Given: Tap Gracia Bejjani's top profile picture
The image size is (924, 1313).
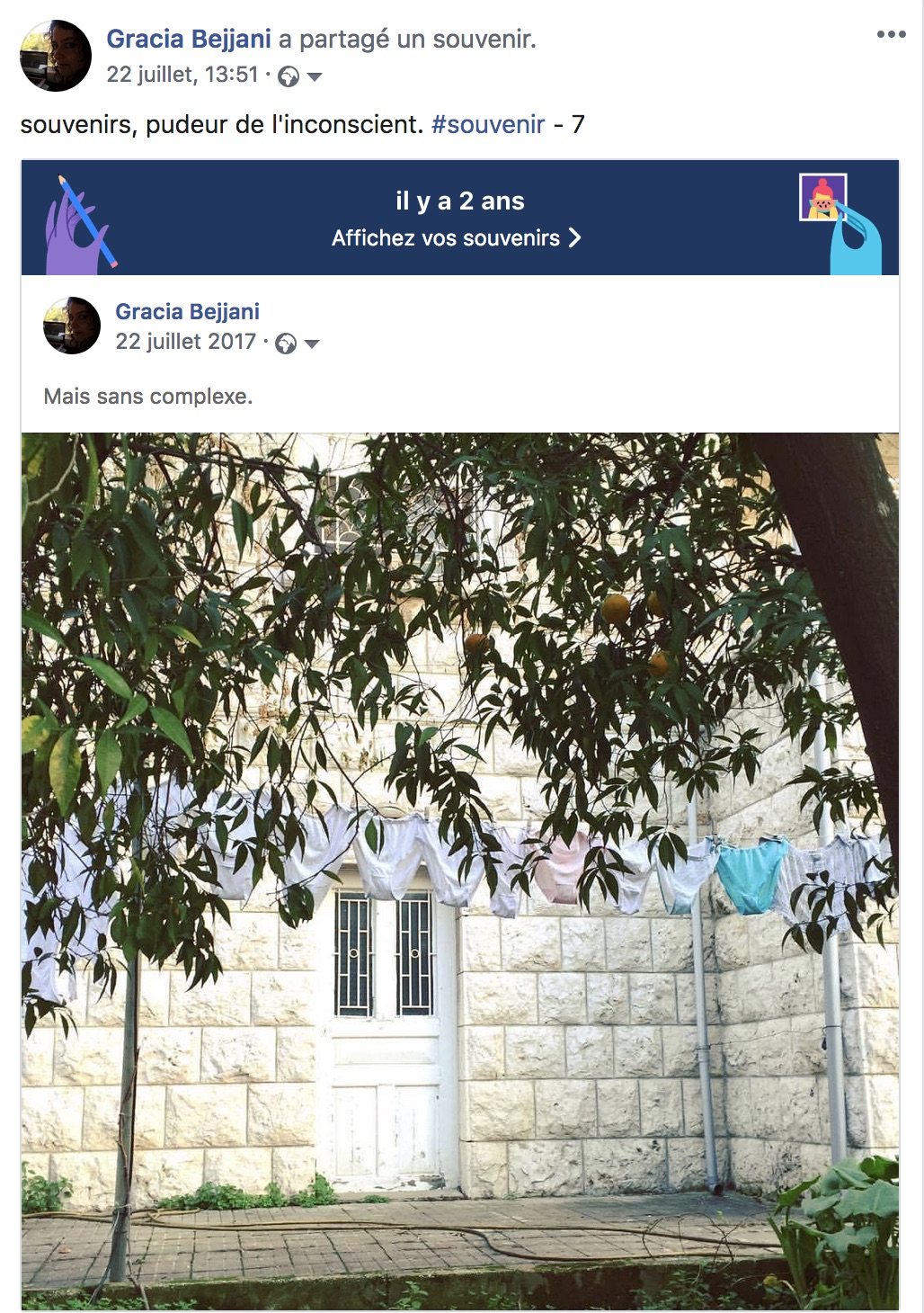Looking at the screenshot, I should tap(56, 56).
